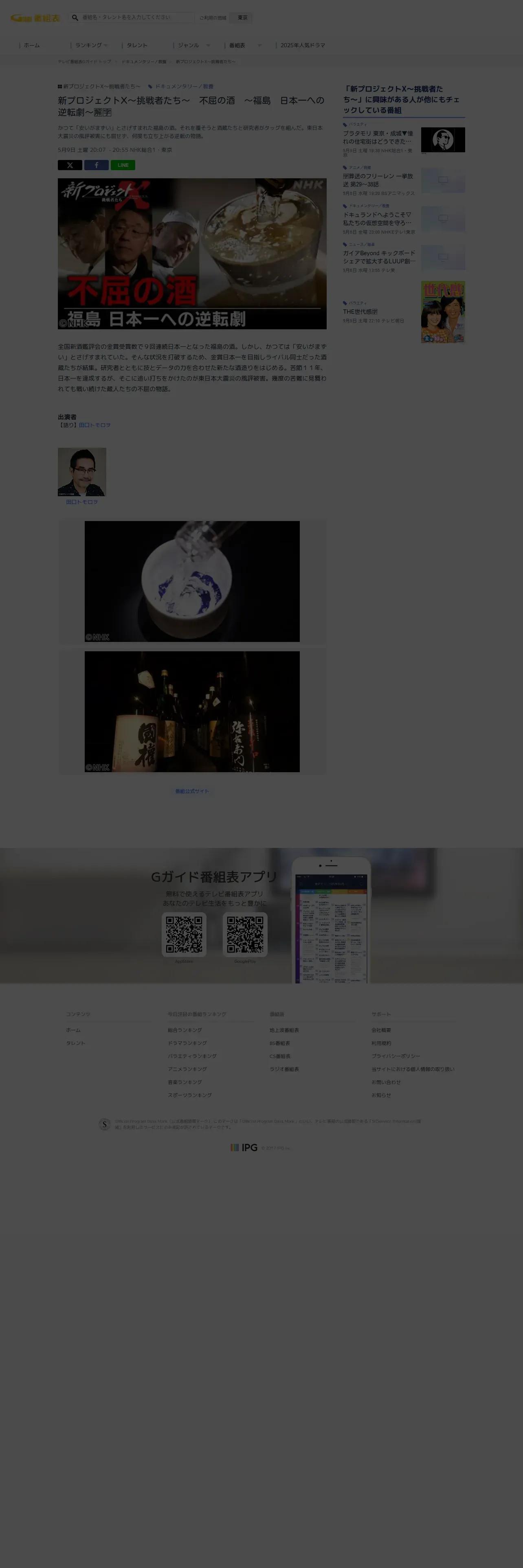Open プライバシーポリシー footer link
This screenshot has height=1568, width=523.
396,1056
